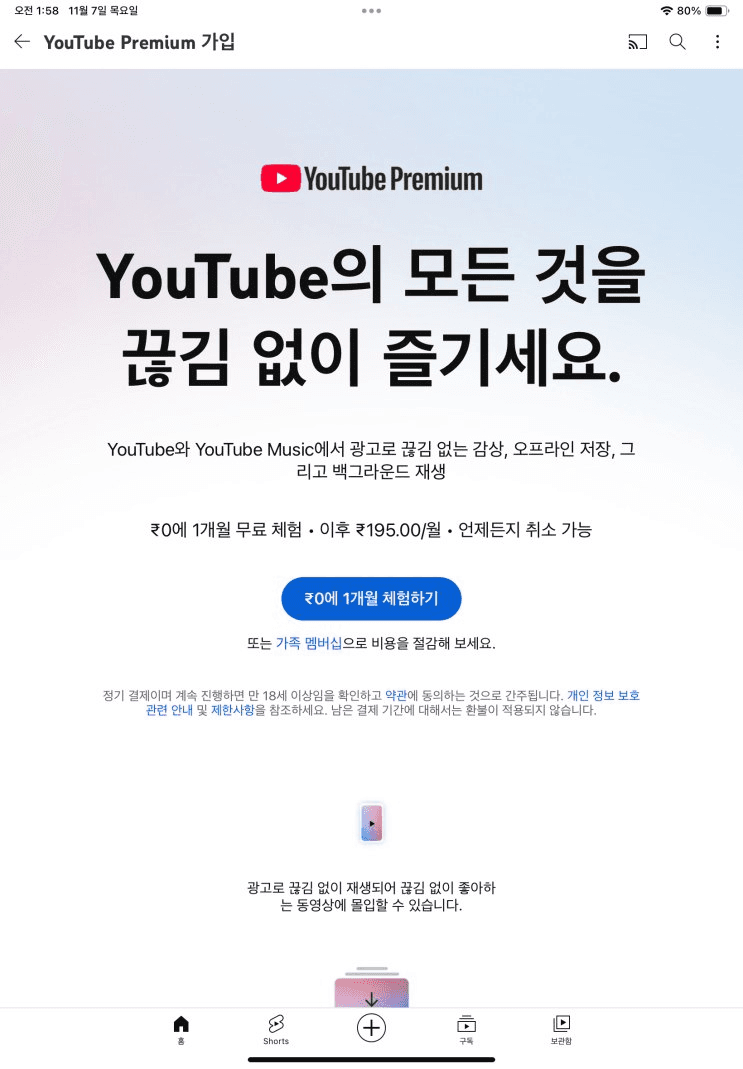Switch to the 홈 tab

pyautogui.click(x=181, y=1028)
